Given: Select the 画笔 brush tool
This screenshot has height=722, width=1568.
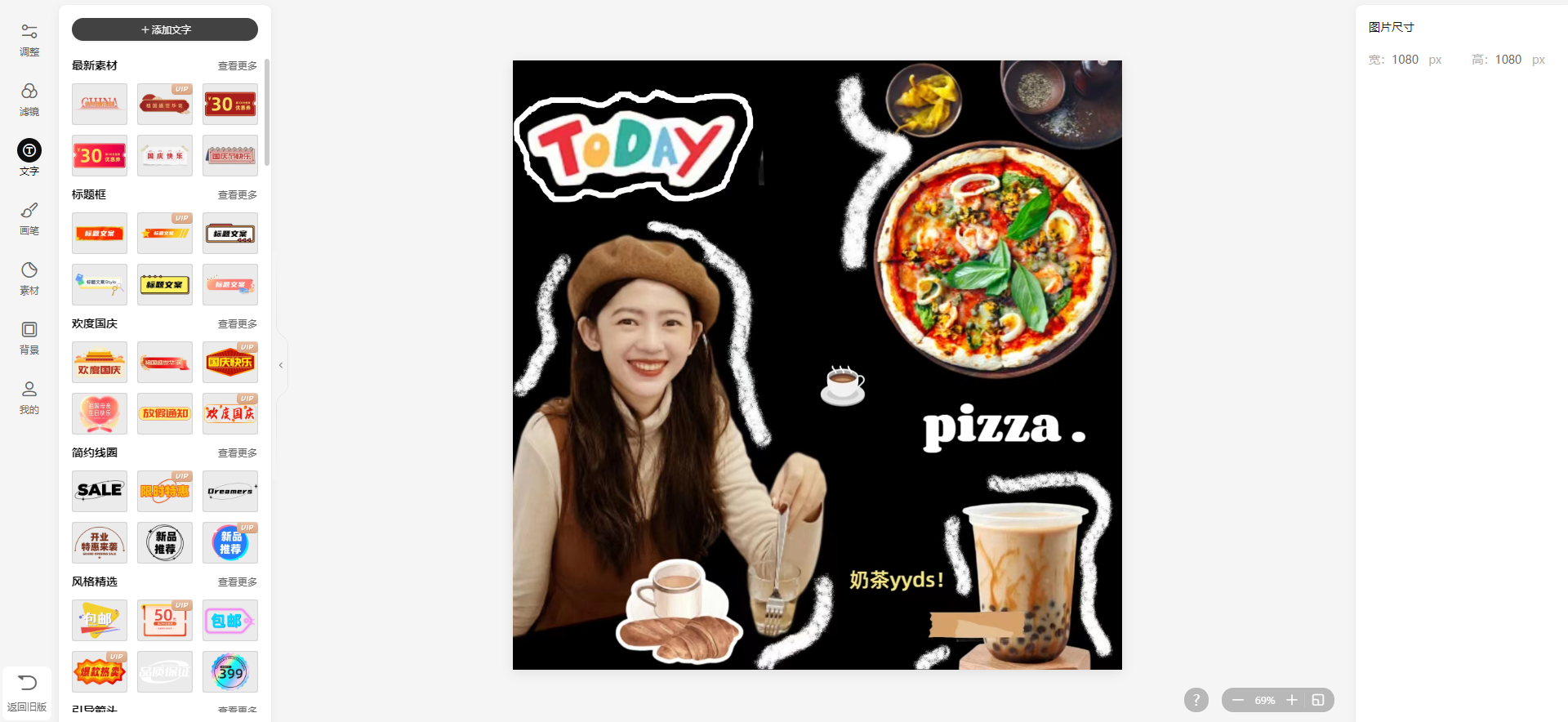Looking at the screenshot, I should pos(29,218).
